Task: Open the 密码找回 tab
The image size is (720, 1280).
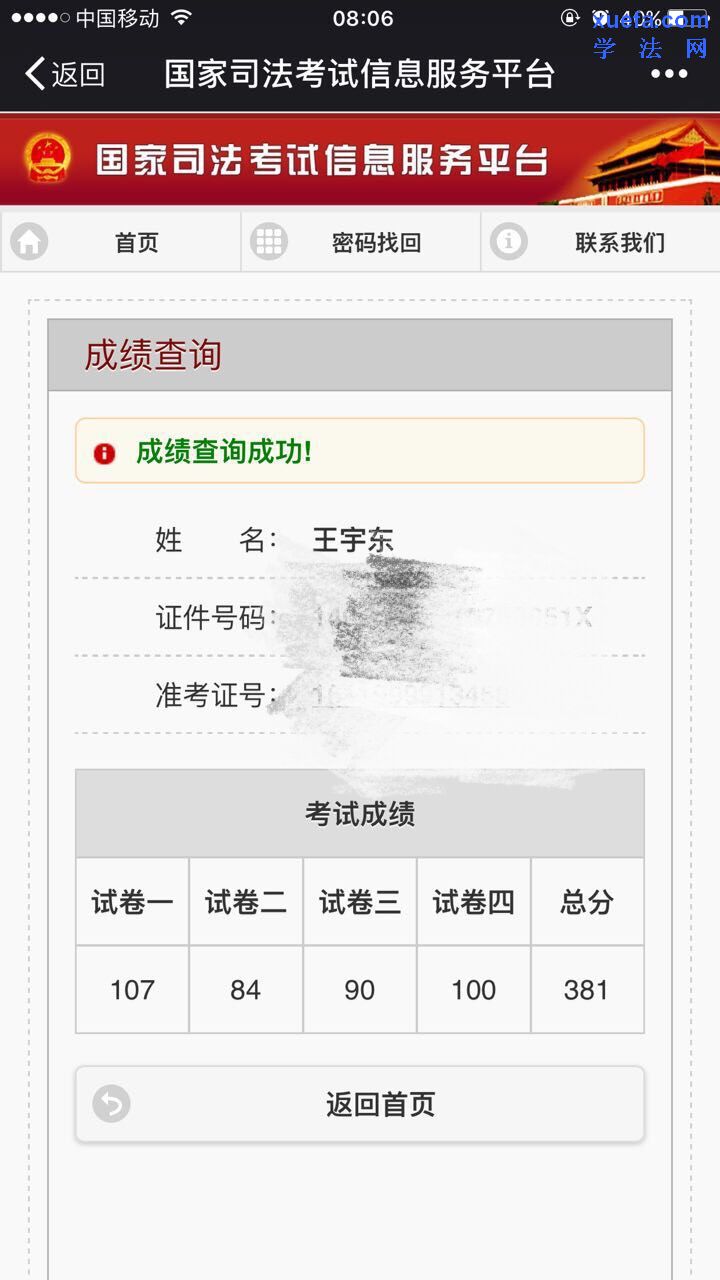Action: tap(361, 242)
